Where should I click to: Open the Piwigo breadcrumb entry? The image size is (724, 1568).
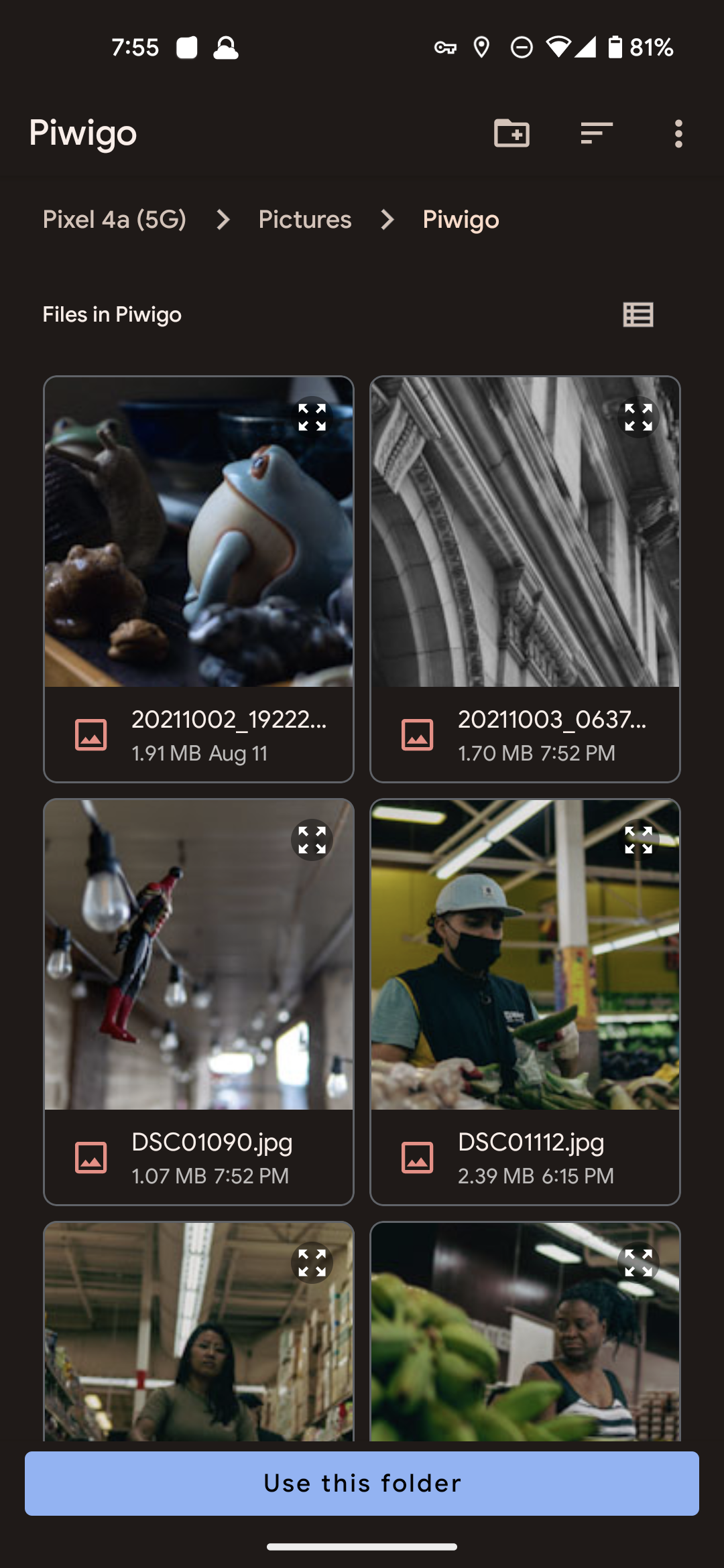460,219
